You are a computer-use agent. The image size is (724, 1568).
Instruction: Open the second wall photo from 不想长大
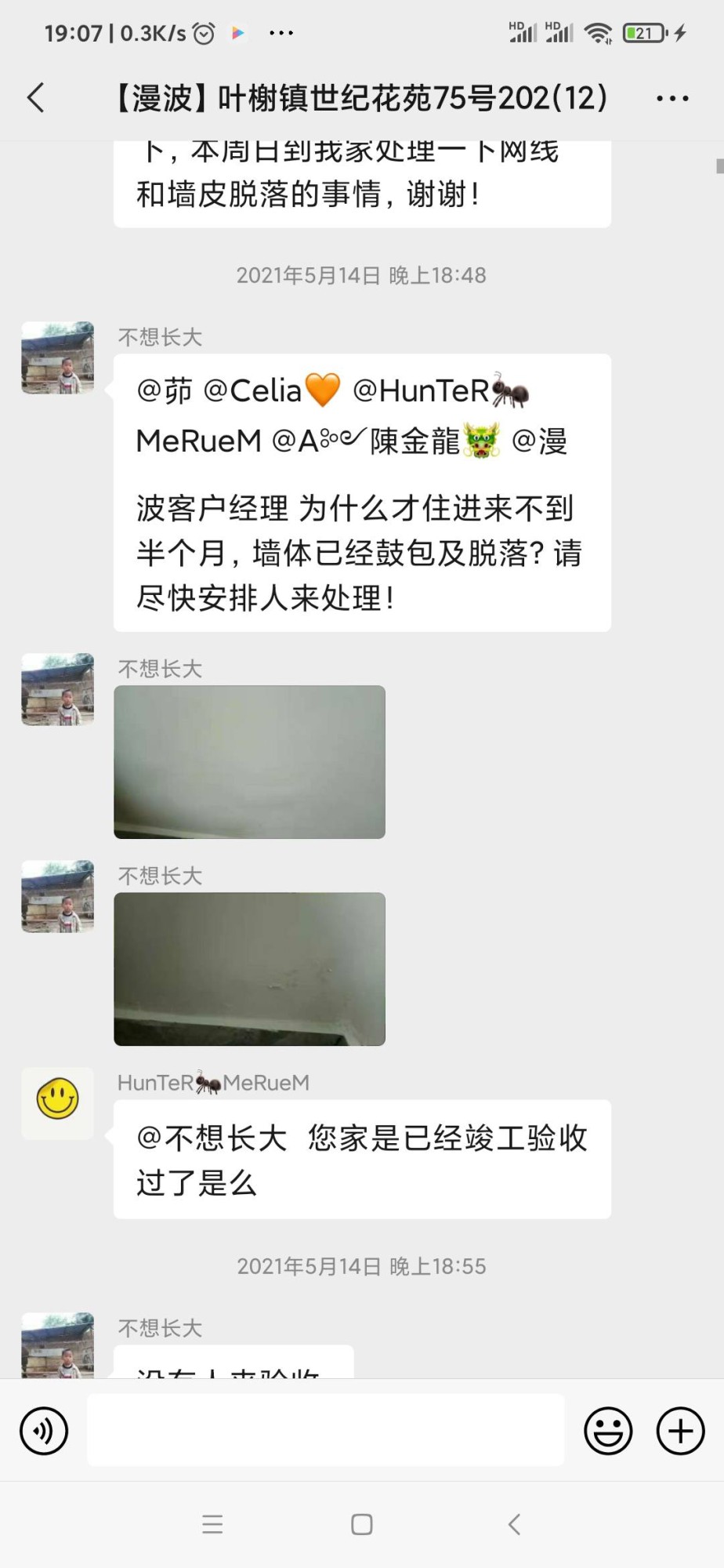(249, 969)
